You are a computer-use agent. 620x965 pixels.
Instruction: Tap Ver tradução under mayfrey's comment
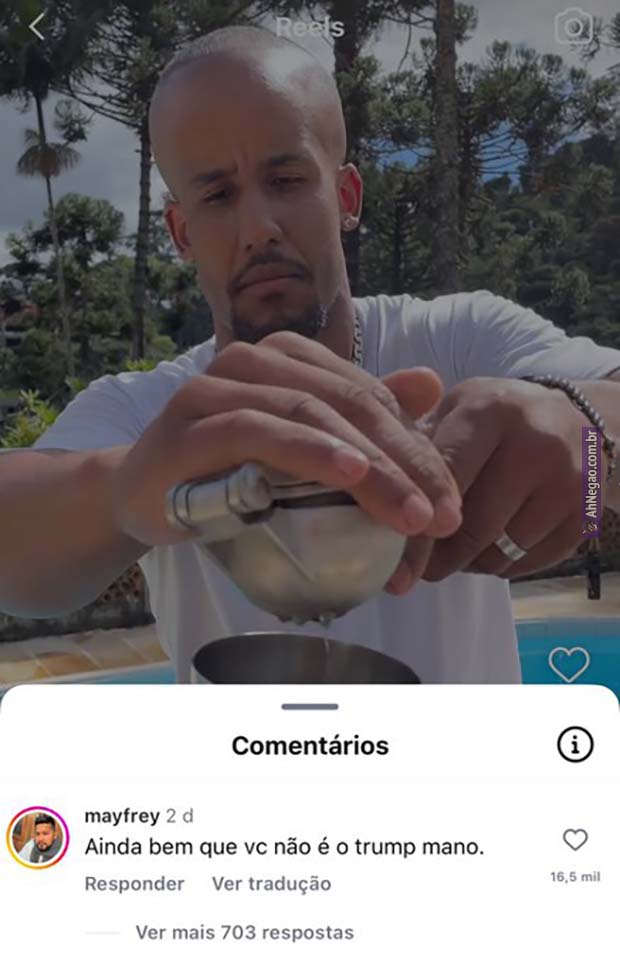[271, 884]
